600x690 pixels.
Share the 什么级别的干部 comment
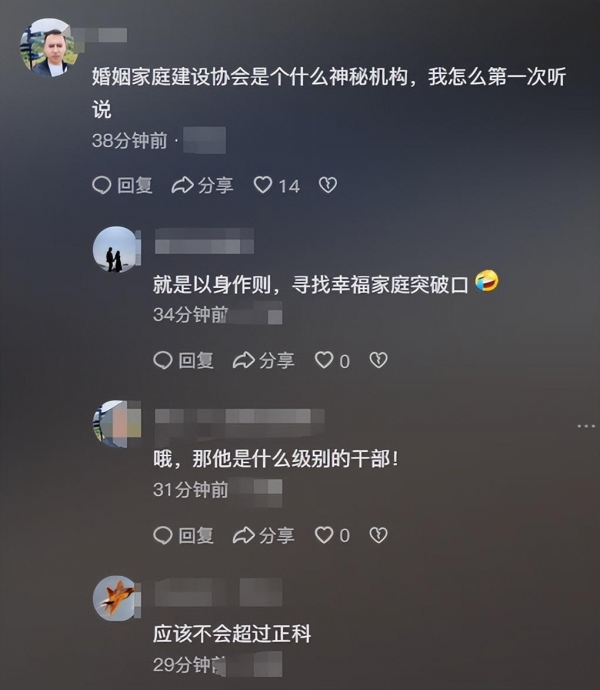click(x=264, y=536)
